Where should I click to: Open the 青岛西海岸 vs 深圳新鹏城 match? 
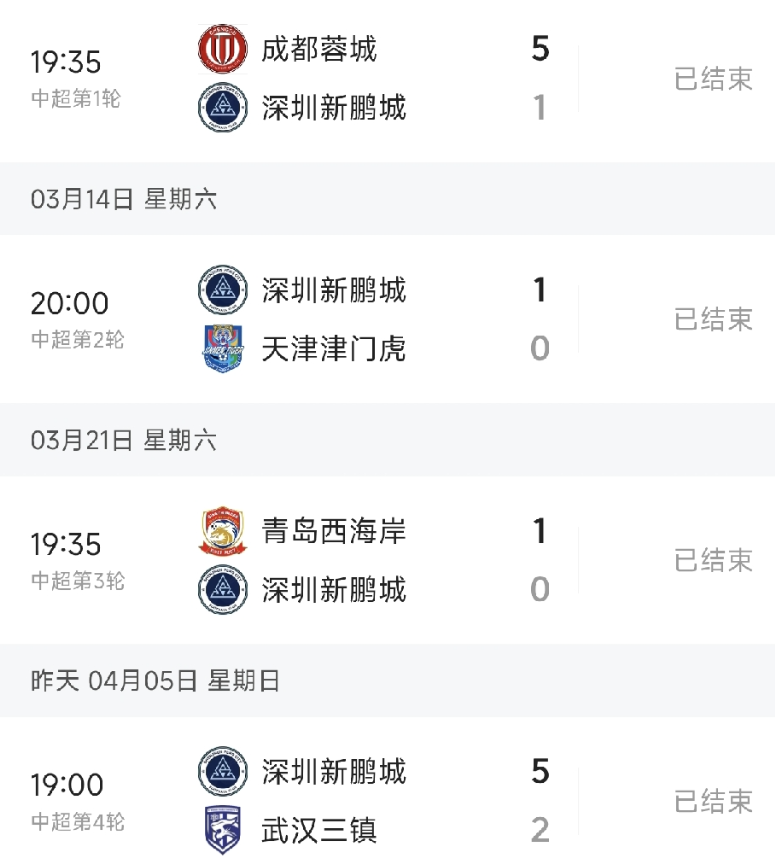tap(387, 560)
